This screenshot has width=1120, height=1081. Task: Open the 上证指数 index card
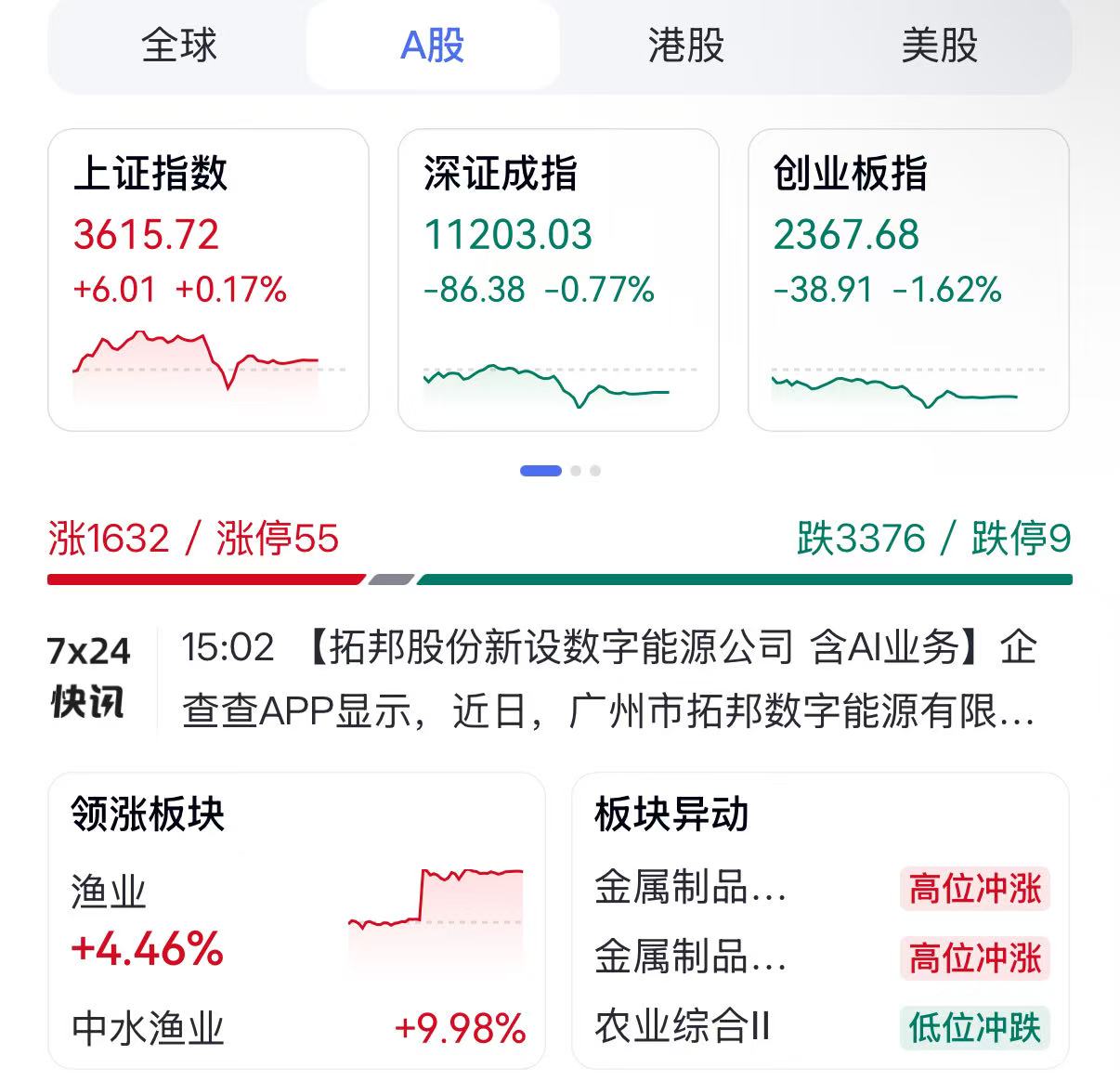point(208,280)
